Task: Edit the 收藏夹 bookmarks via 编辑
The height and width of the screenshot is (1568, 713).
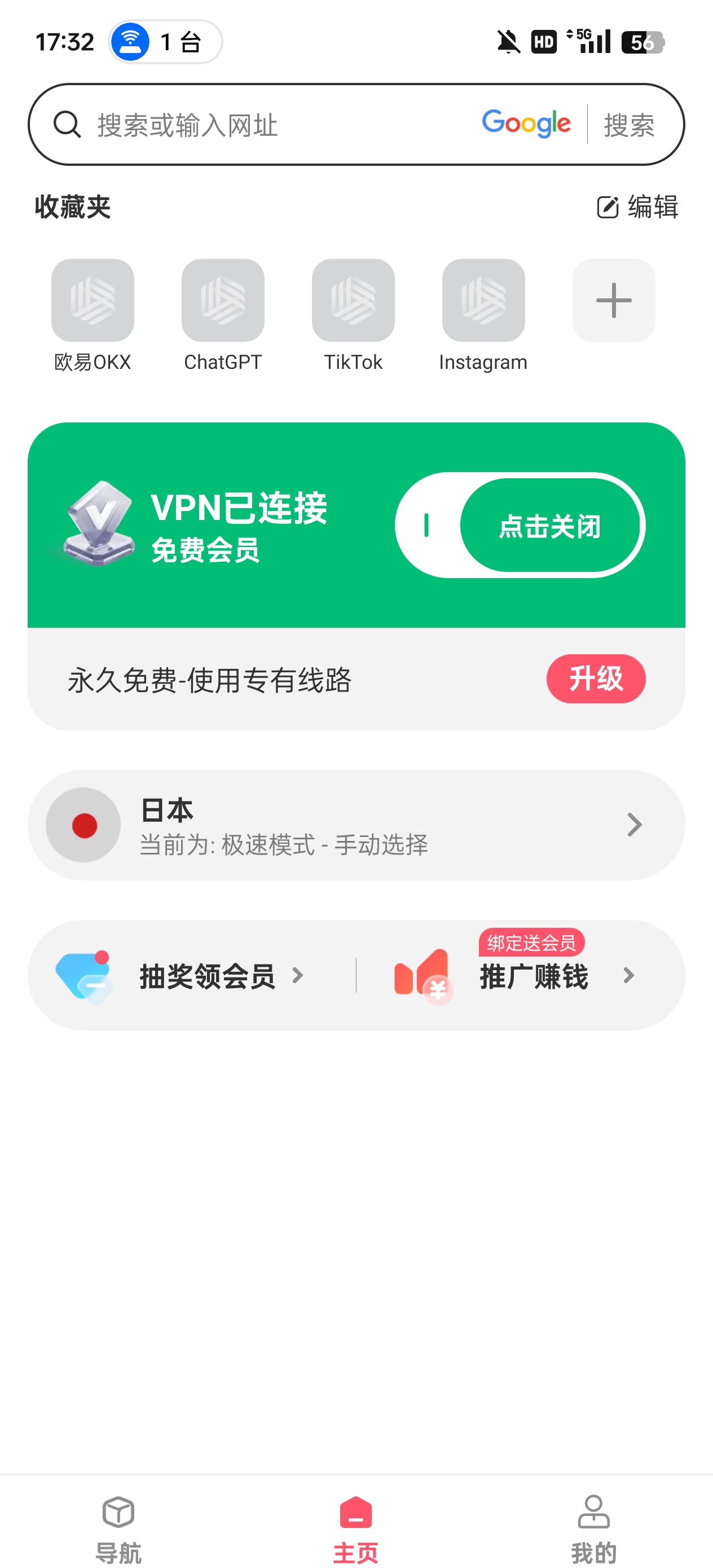Action: point(637,207)
